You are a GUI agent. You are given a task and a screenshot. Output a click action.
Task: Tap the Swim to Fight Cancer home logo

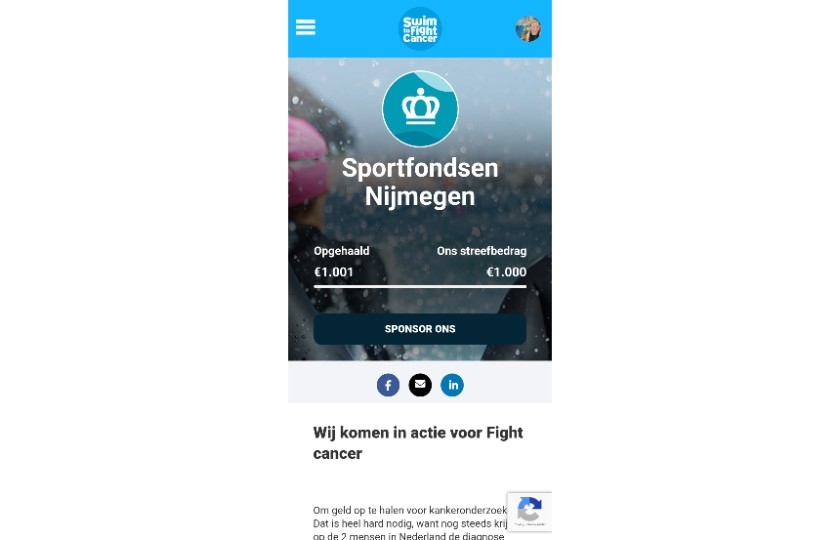(420, 27)
